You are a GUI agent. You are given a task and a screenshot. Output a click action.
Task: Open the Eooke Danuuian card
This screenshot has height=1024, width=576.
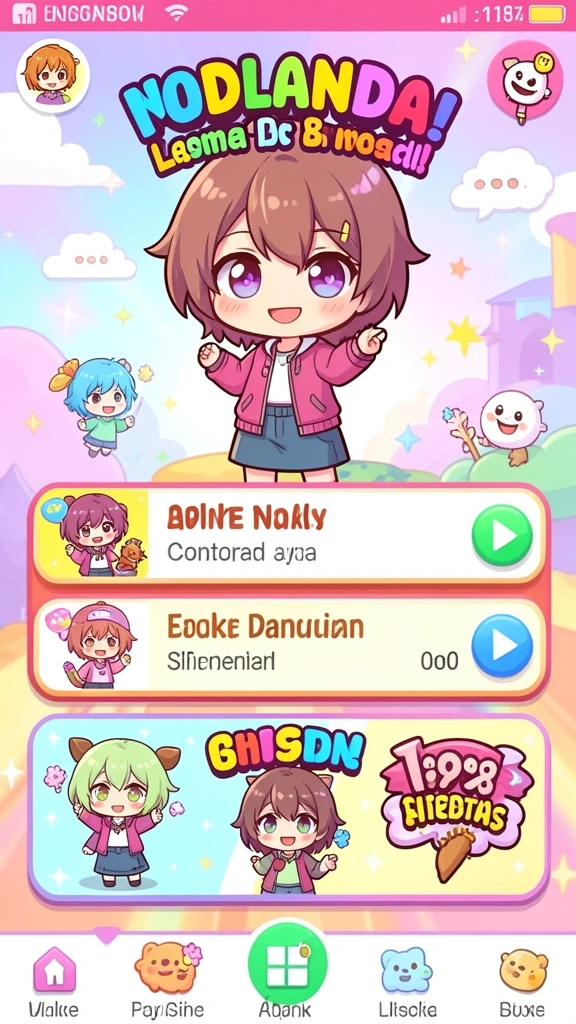click(289, 647)
